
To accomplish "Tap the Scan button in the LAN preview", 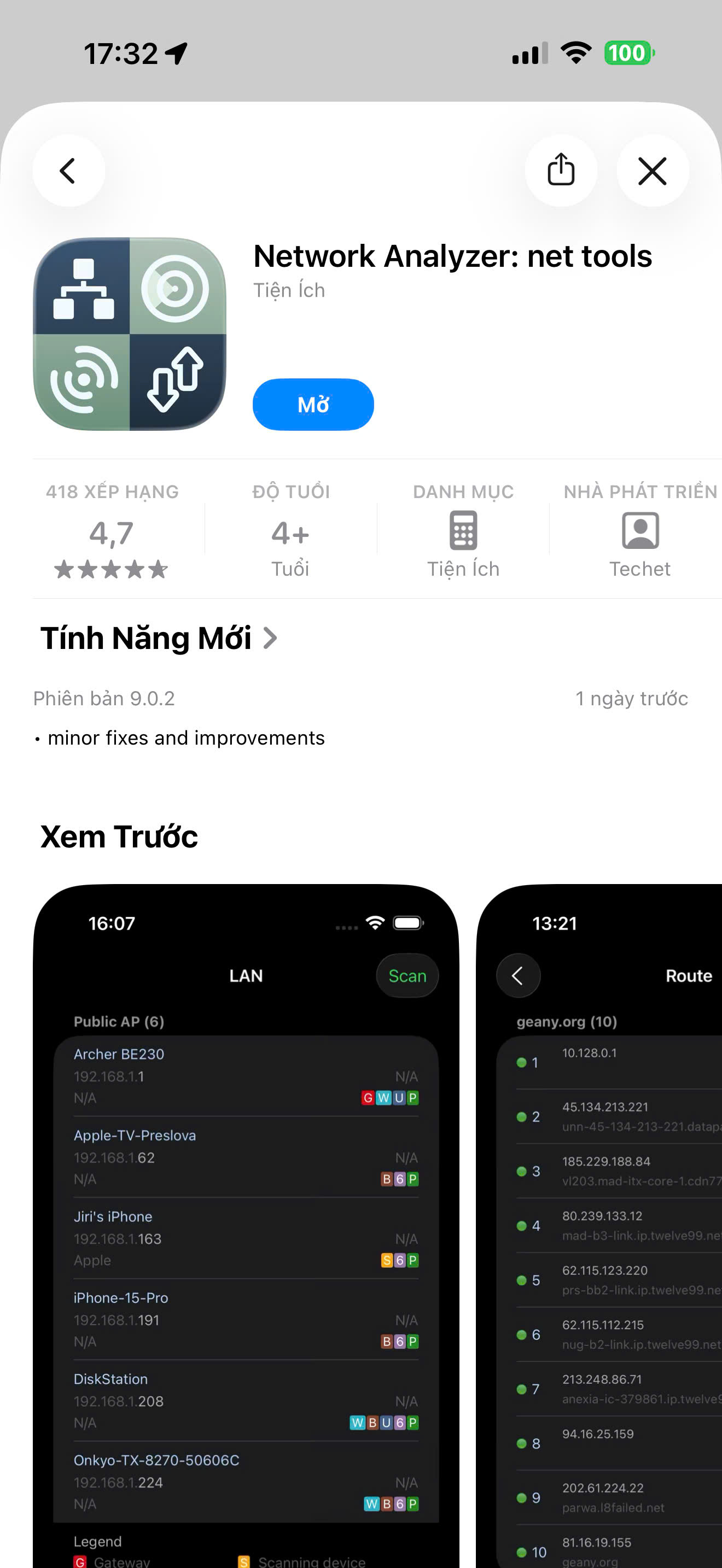I will point(406,976).
